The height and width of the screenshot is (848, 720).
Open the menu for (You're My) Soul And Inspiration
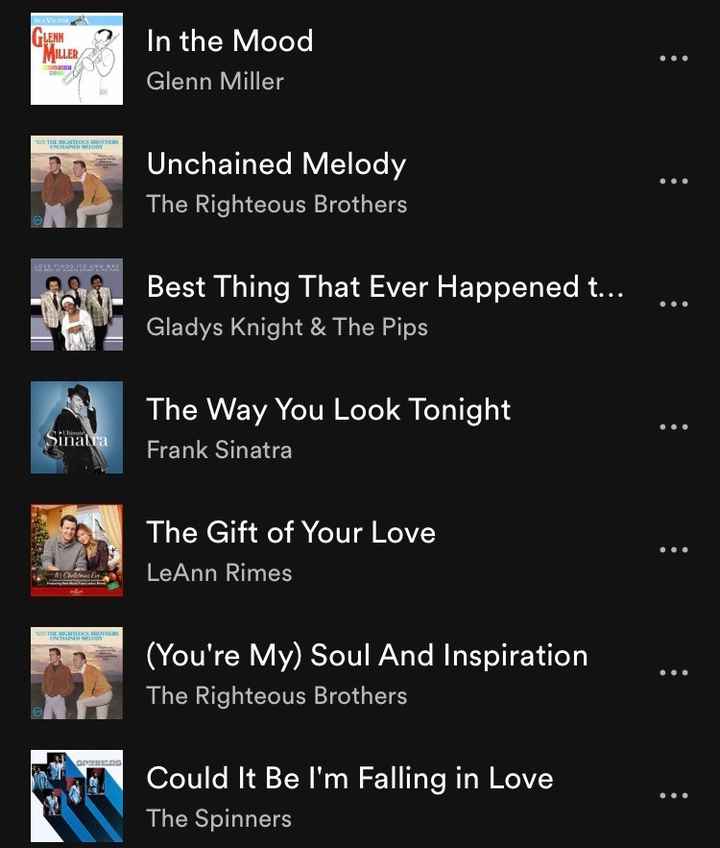673,672
